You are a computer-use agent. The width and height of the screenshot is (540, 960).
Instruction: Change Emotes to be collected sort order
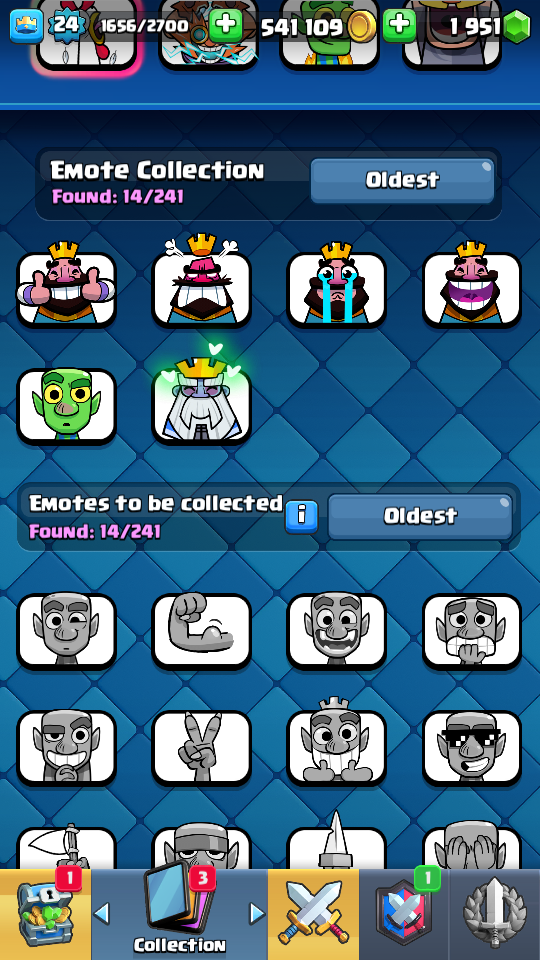pyautogui.click(x=420, y=516)
